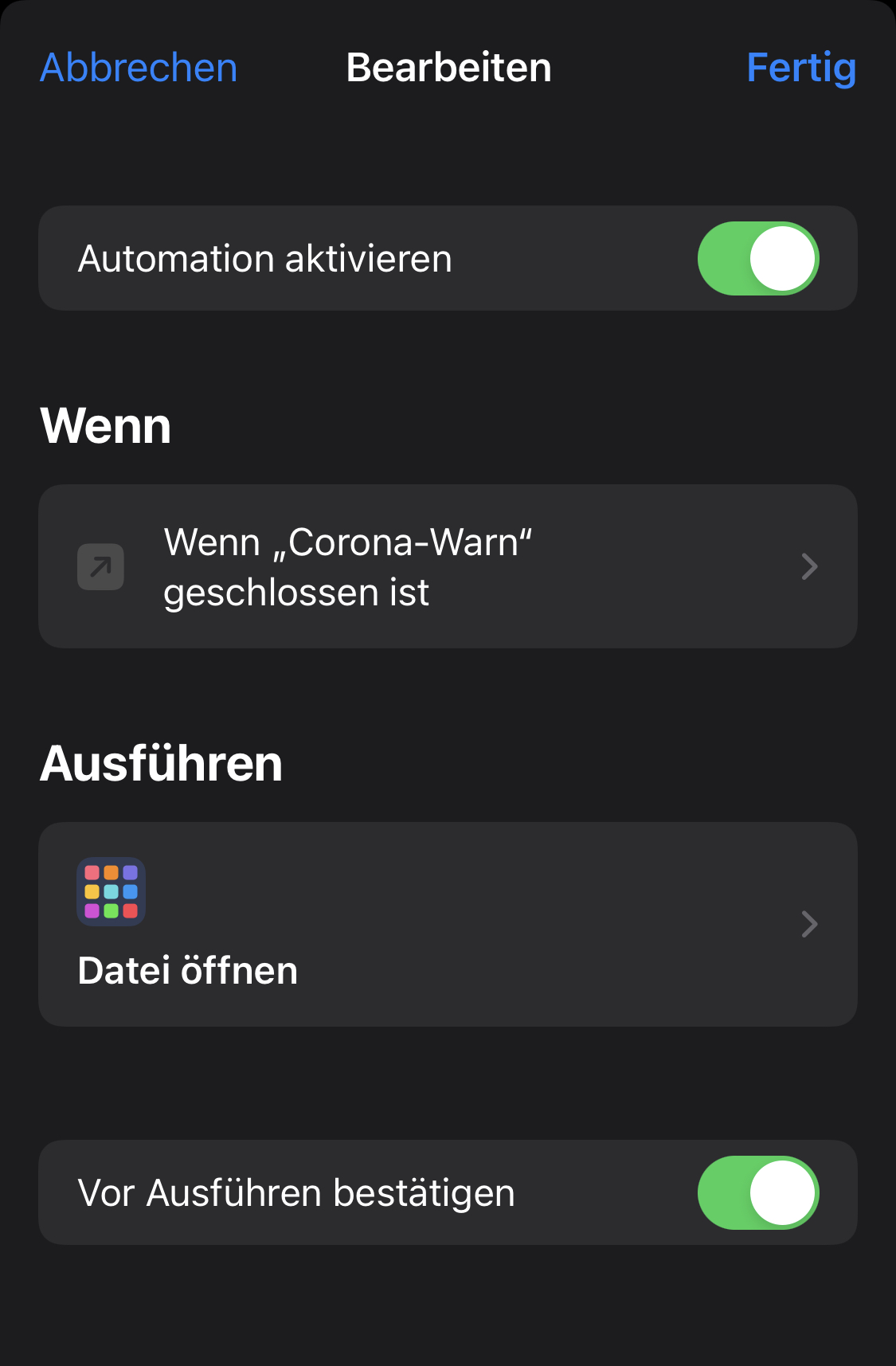Confirm changes with Fertig
Viewport: 896px width, 1366px height.
point(800,68)
